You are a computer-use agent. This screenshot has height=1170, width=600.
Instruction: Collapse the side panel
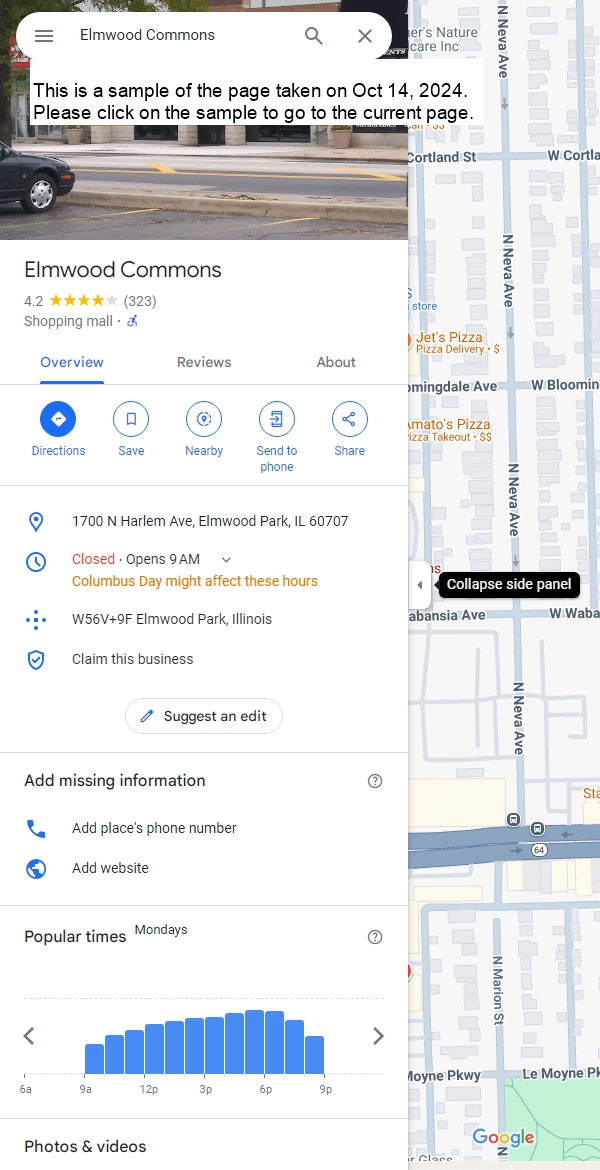point(419,585)
